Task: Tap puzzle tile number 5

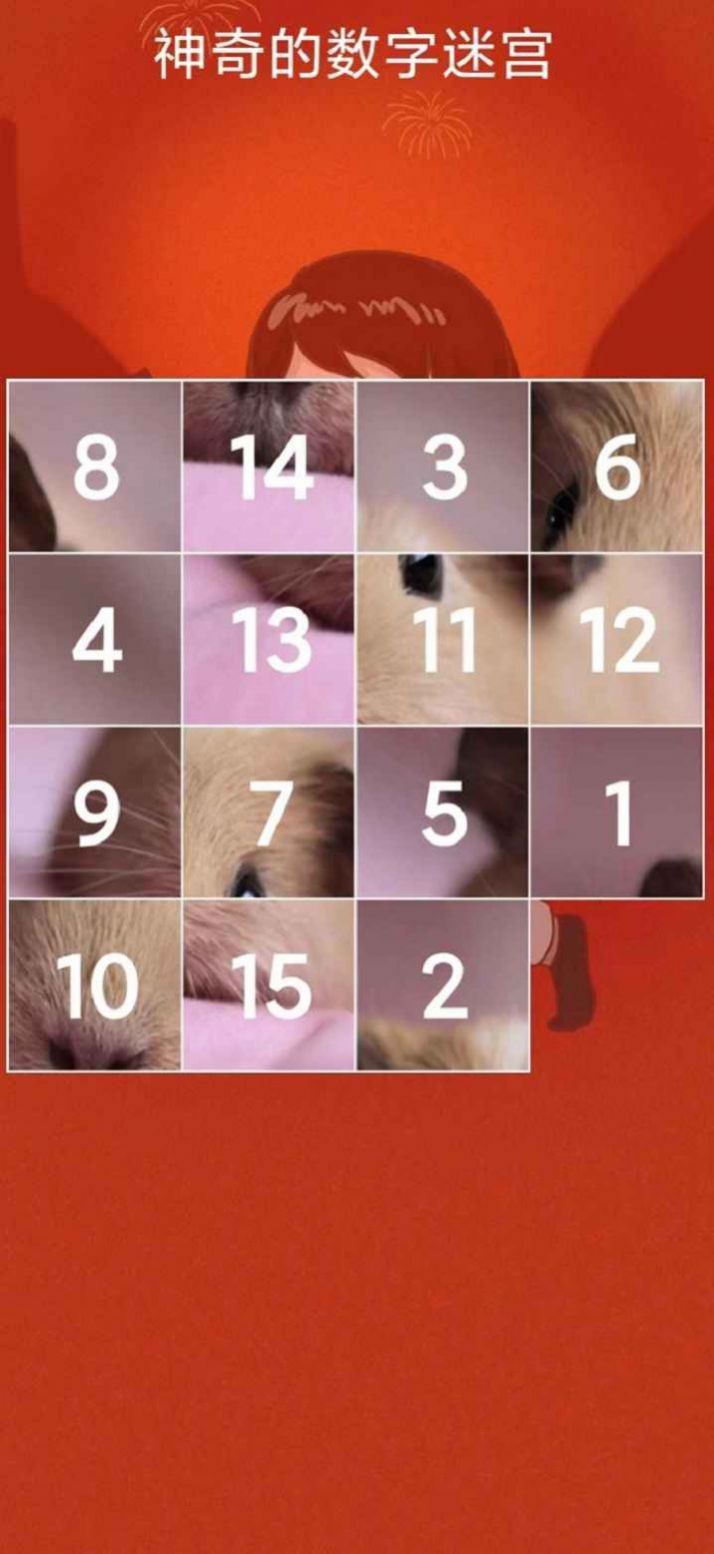Action: [443, 812]
